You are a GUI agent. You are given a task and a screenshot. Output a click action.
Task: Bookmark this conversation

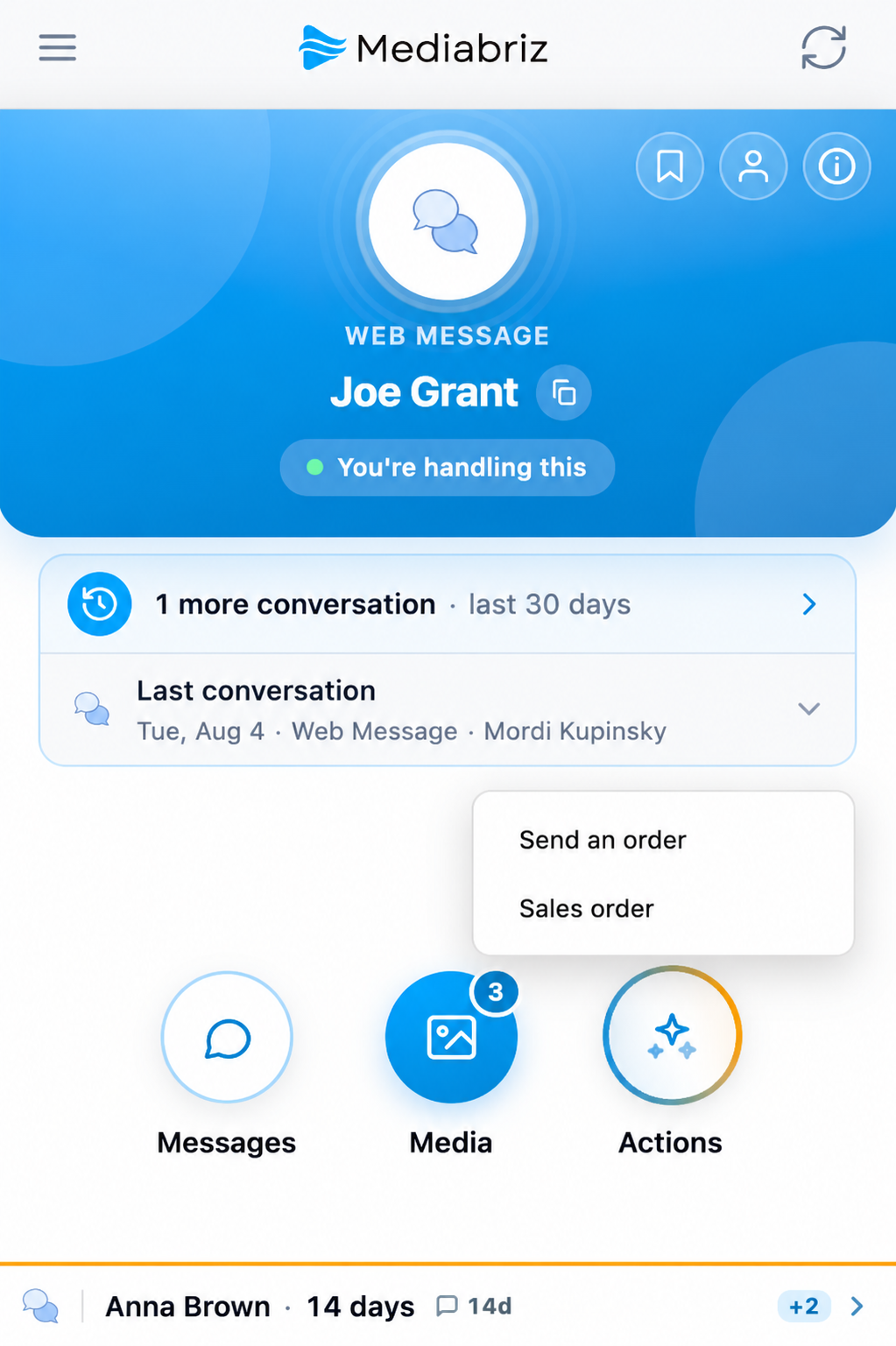[670, 166]
